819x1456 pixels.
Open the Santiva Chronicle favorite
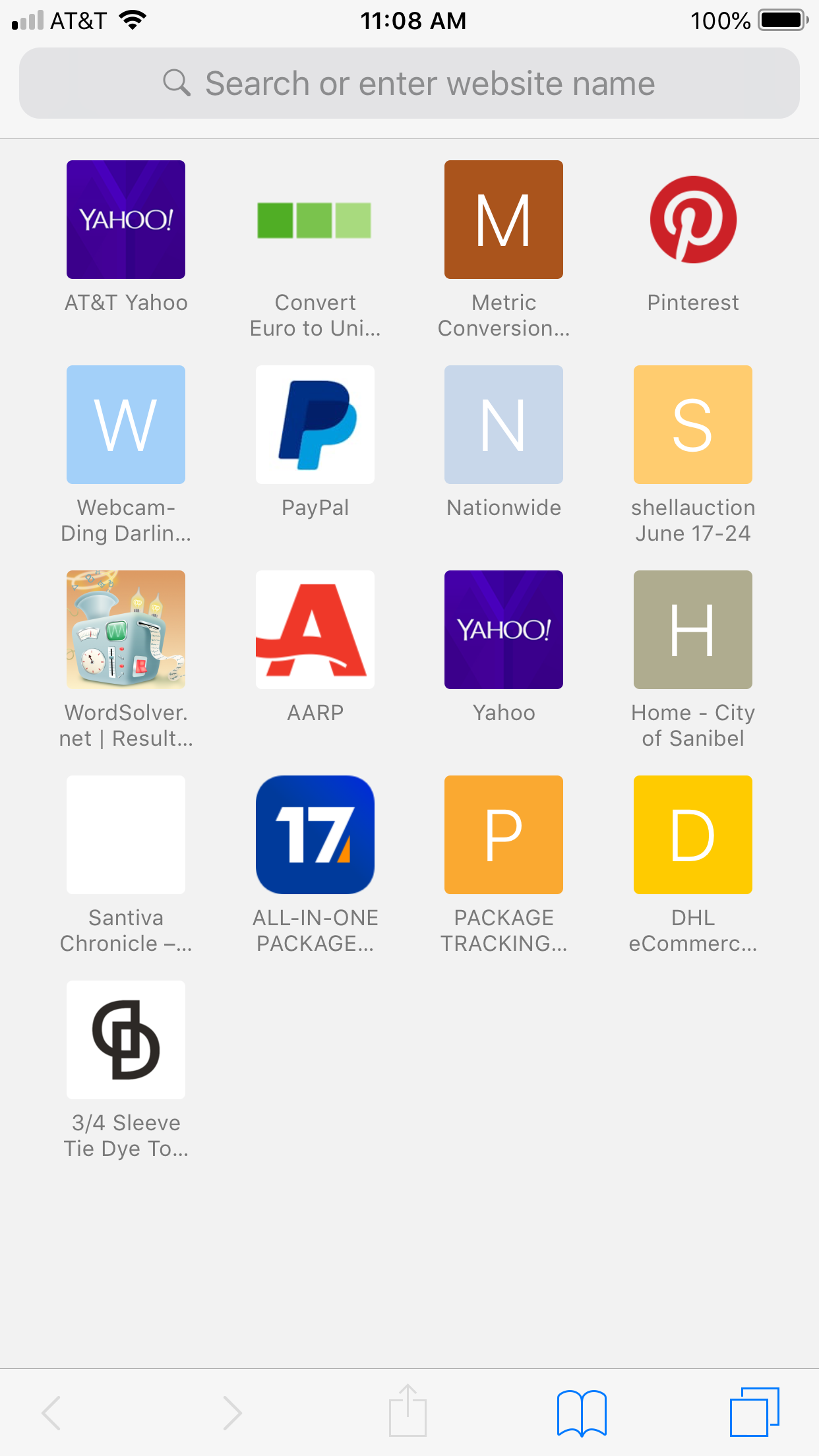click(x=126, y=835)
